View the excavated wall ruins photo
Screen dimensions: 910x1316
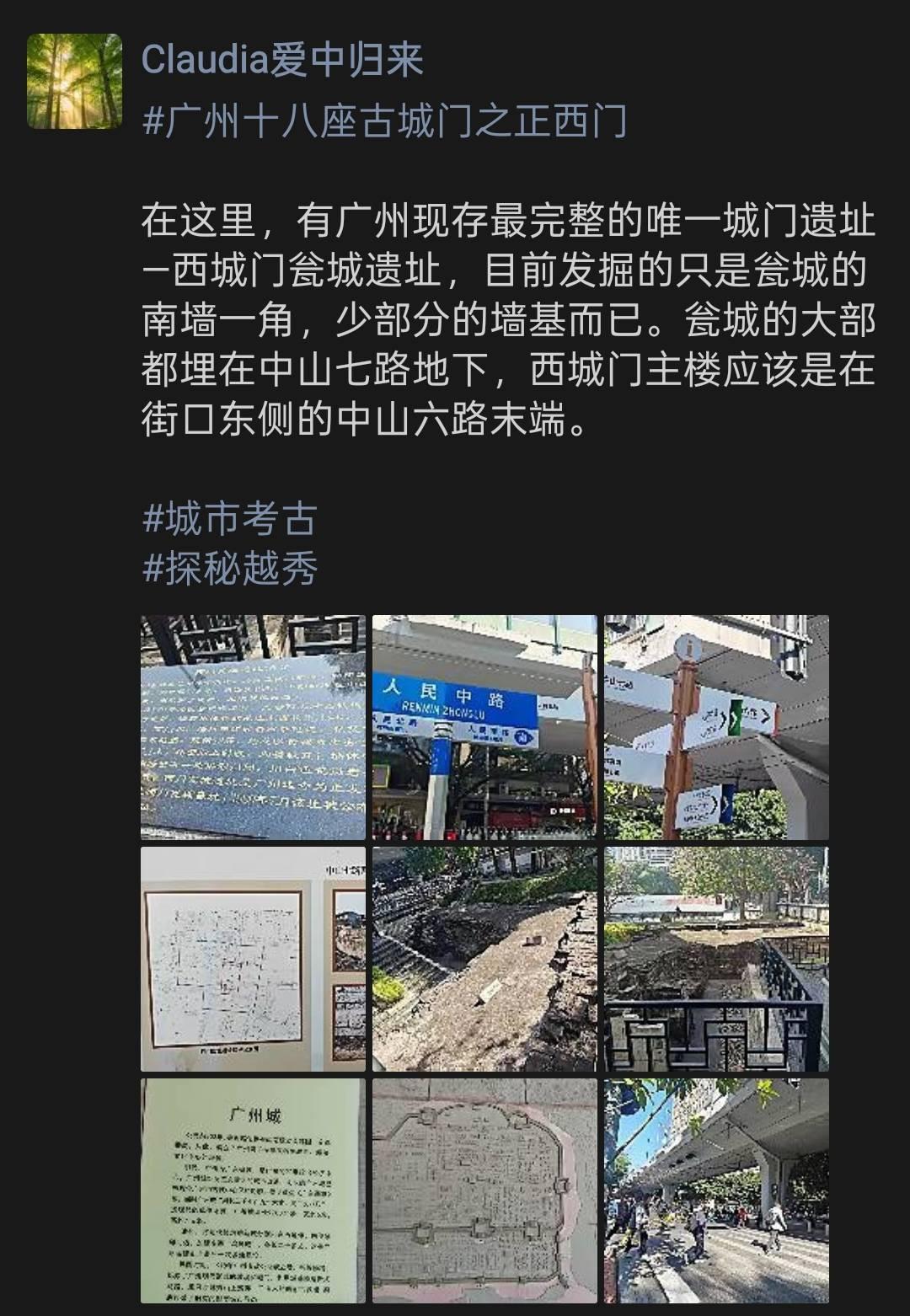click(x=484, y=959)
